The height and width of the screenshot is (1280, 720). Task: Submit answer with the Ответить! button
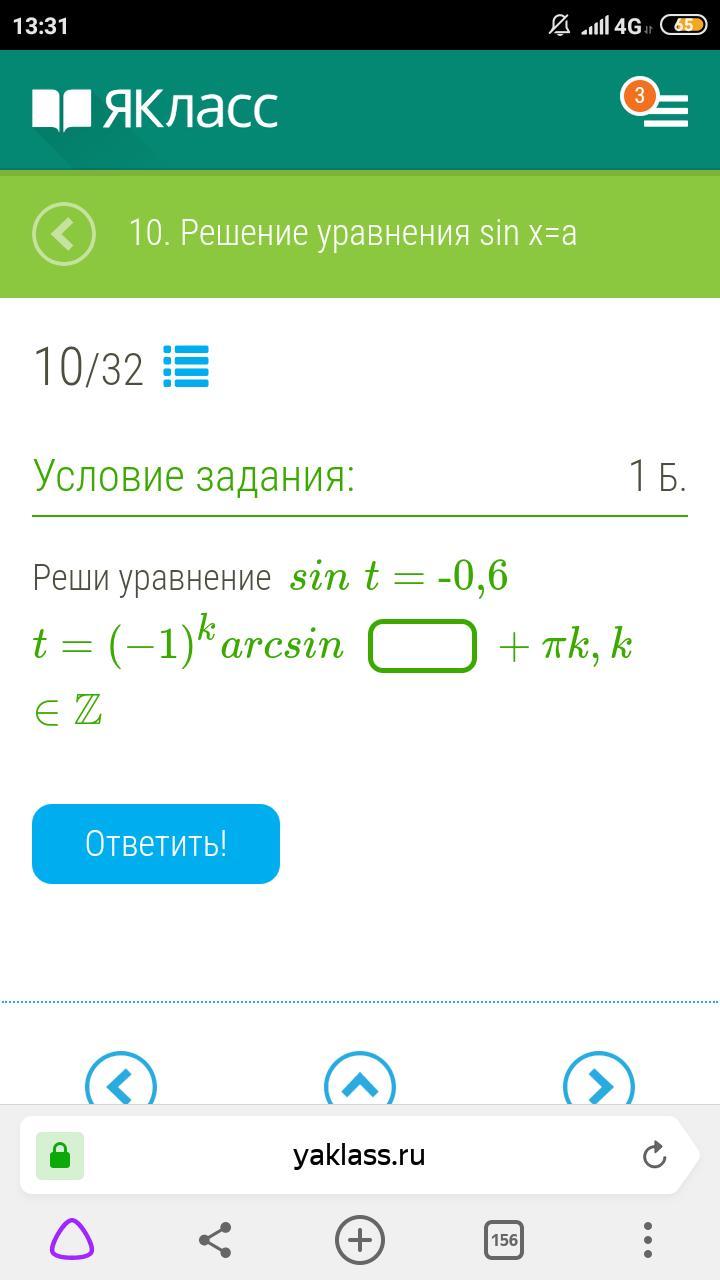pos(156,844)
